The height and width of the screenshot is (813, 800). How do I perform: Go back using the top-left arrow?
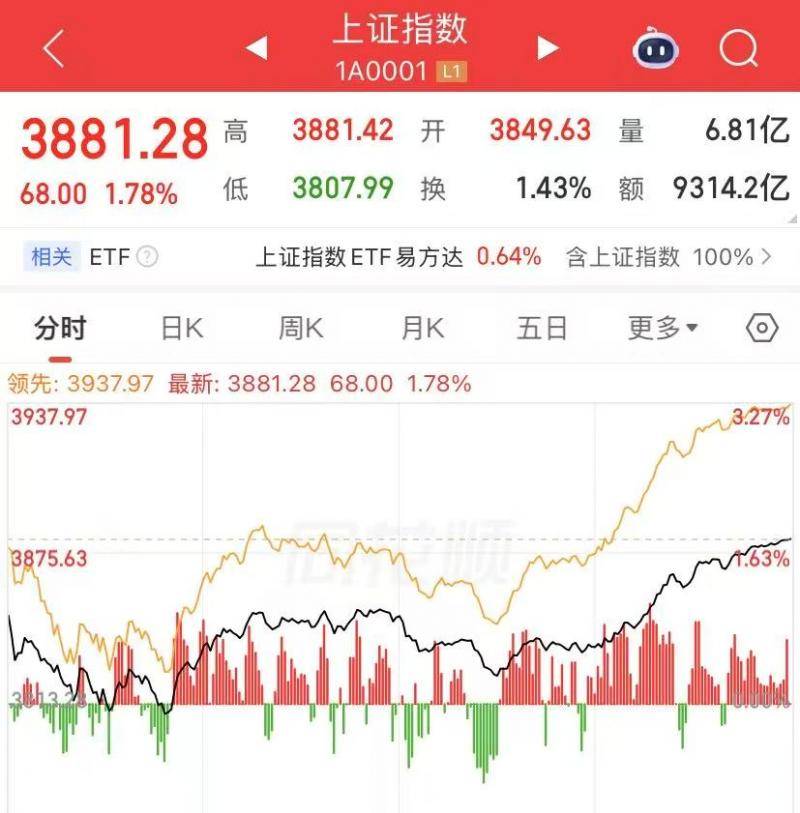pos(54,48)
